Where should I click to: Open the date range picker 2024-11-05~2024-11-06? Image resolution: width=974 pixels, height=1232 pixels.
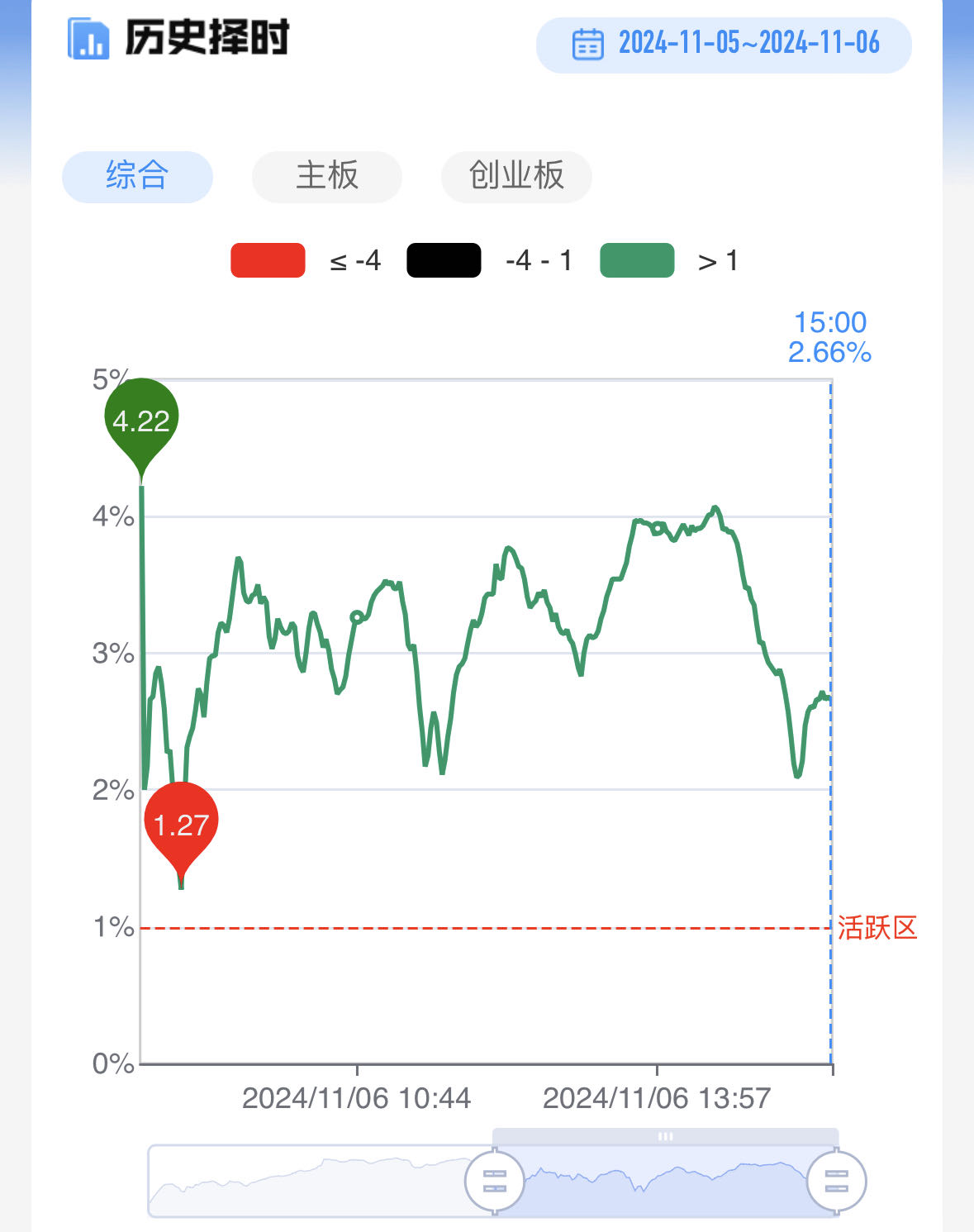pos(724,45)
